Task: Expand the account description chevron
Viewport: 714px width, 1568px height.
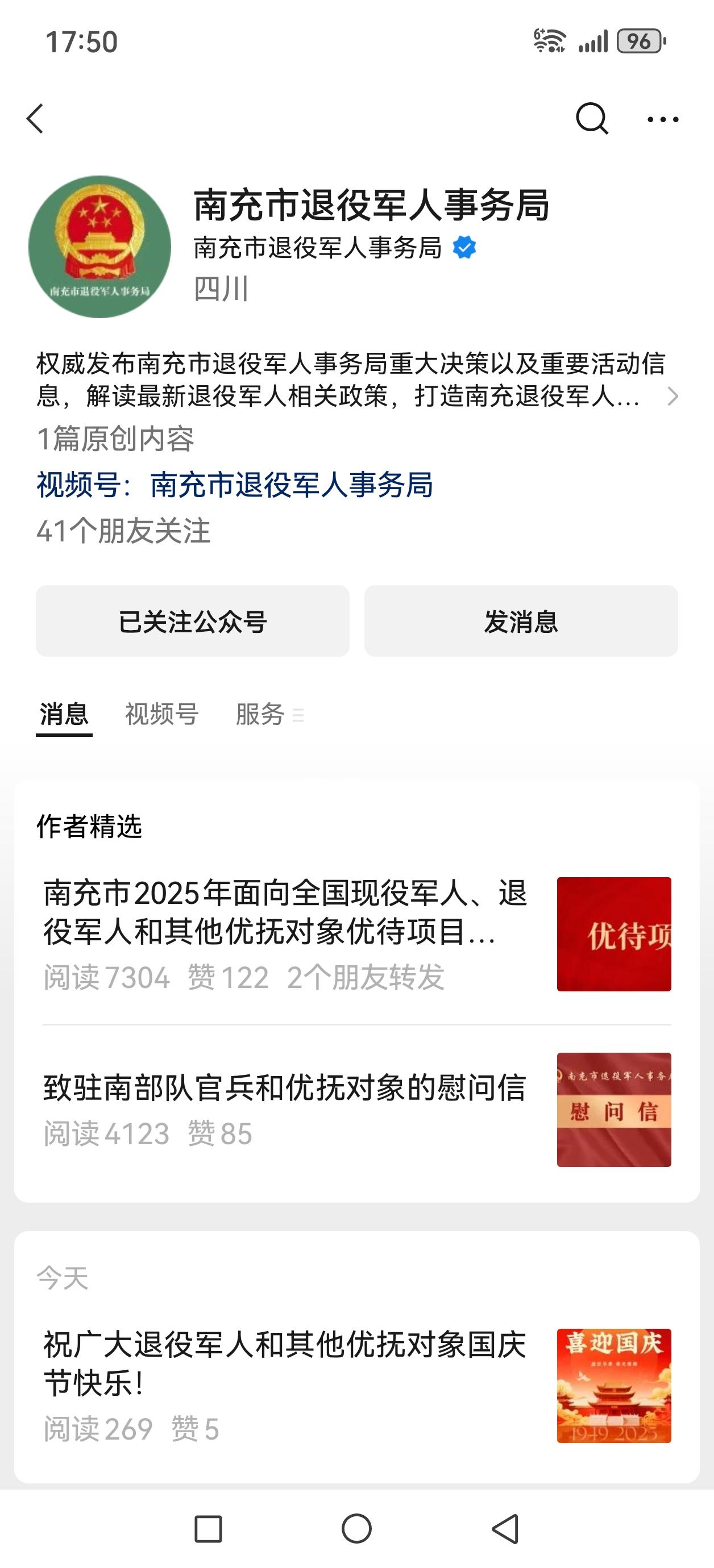Action: [x=673, y=397]
